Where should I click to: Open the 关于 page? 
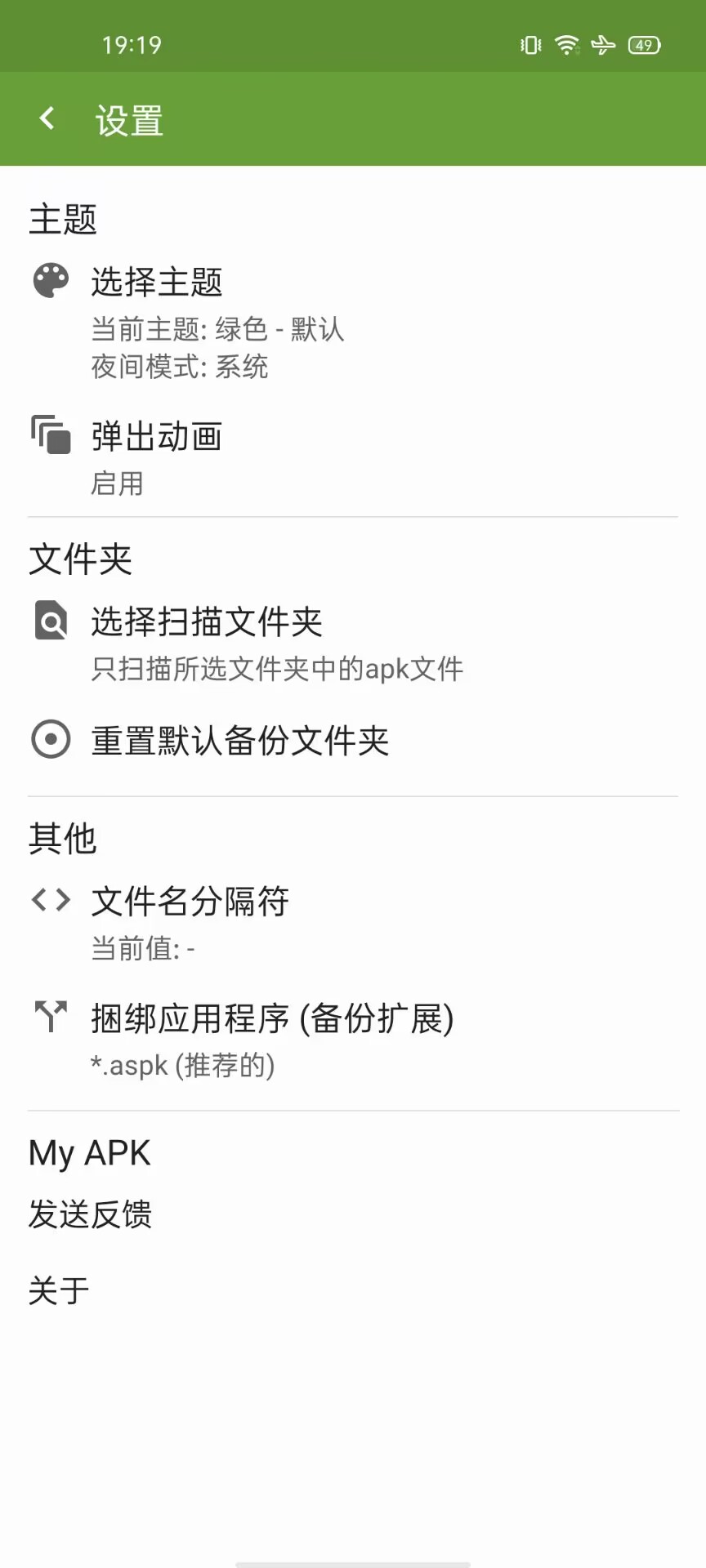(x=353, y=1290)
